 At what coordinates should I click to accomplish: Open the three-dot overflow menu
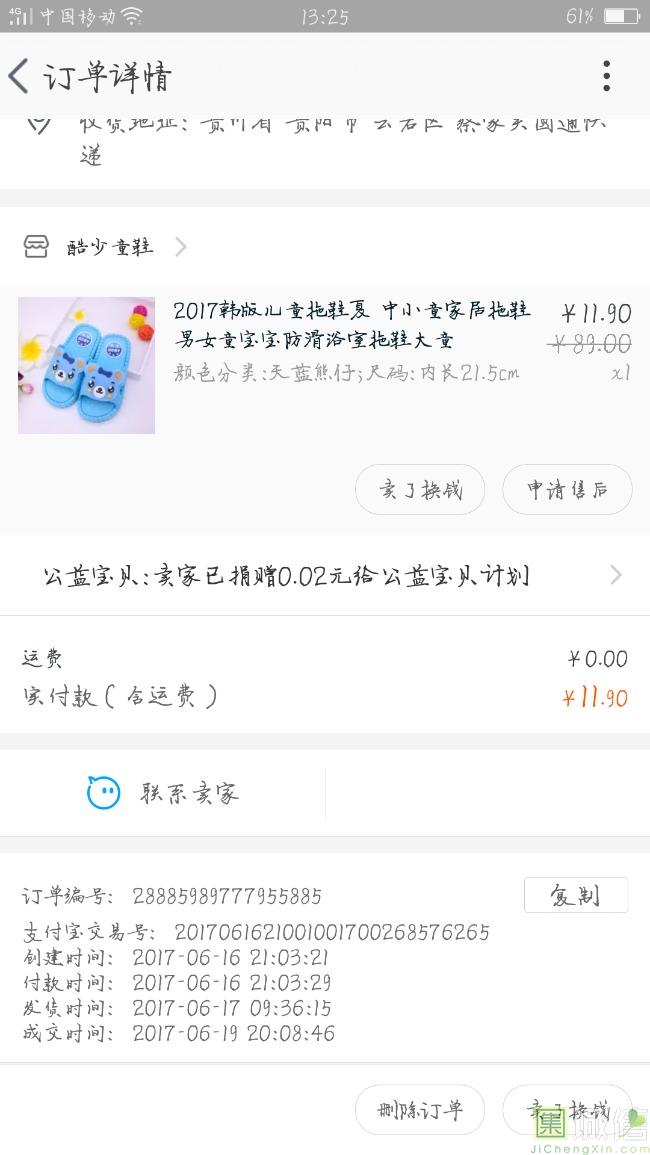[606, 76]
